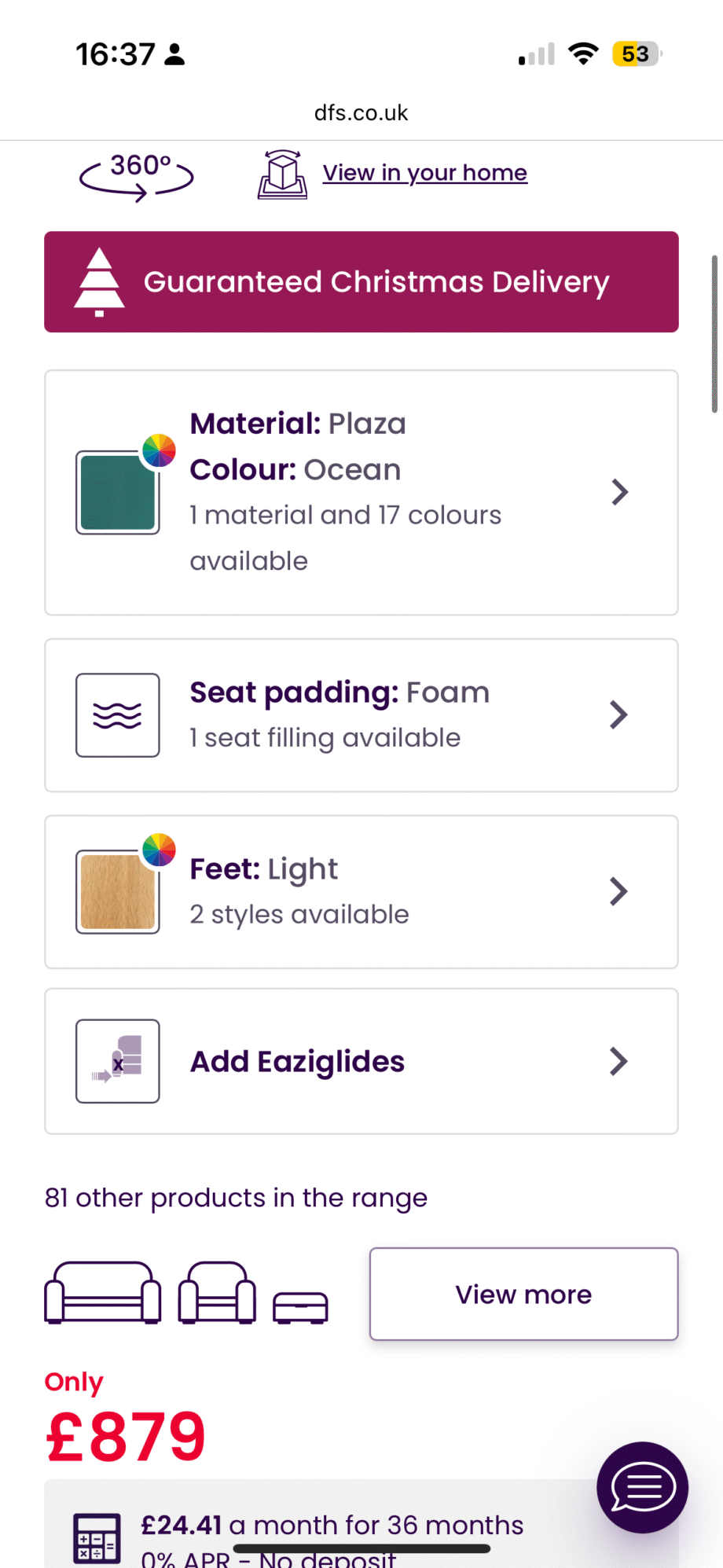Tap the dfs.co.uk address bar
This screenshot has height=1568, width=723.
point(361,113)
